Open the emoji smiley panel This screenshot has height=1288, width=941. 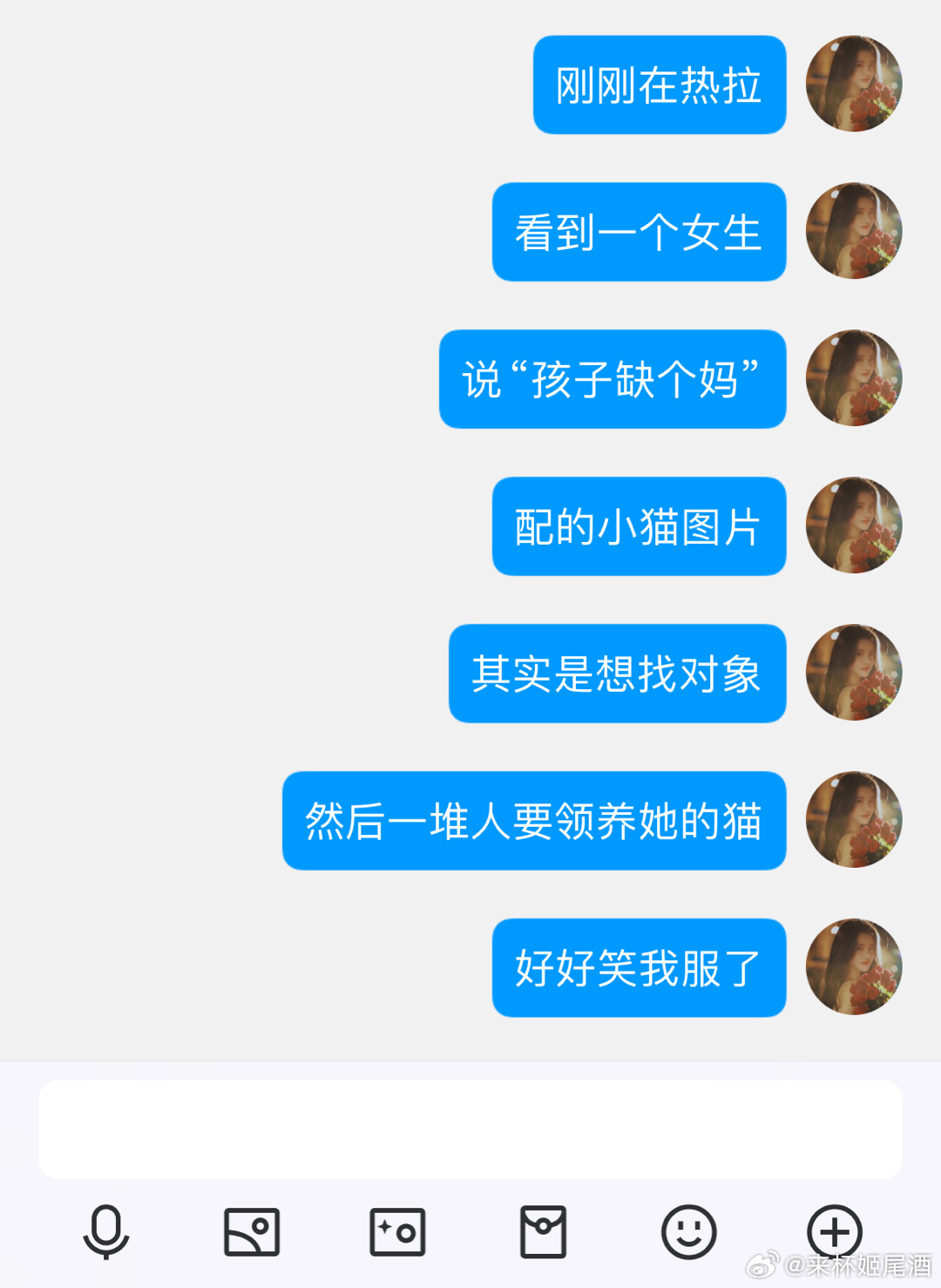[688, 1231]
